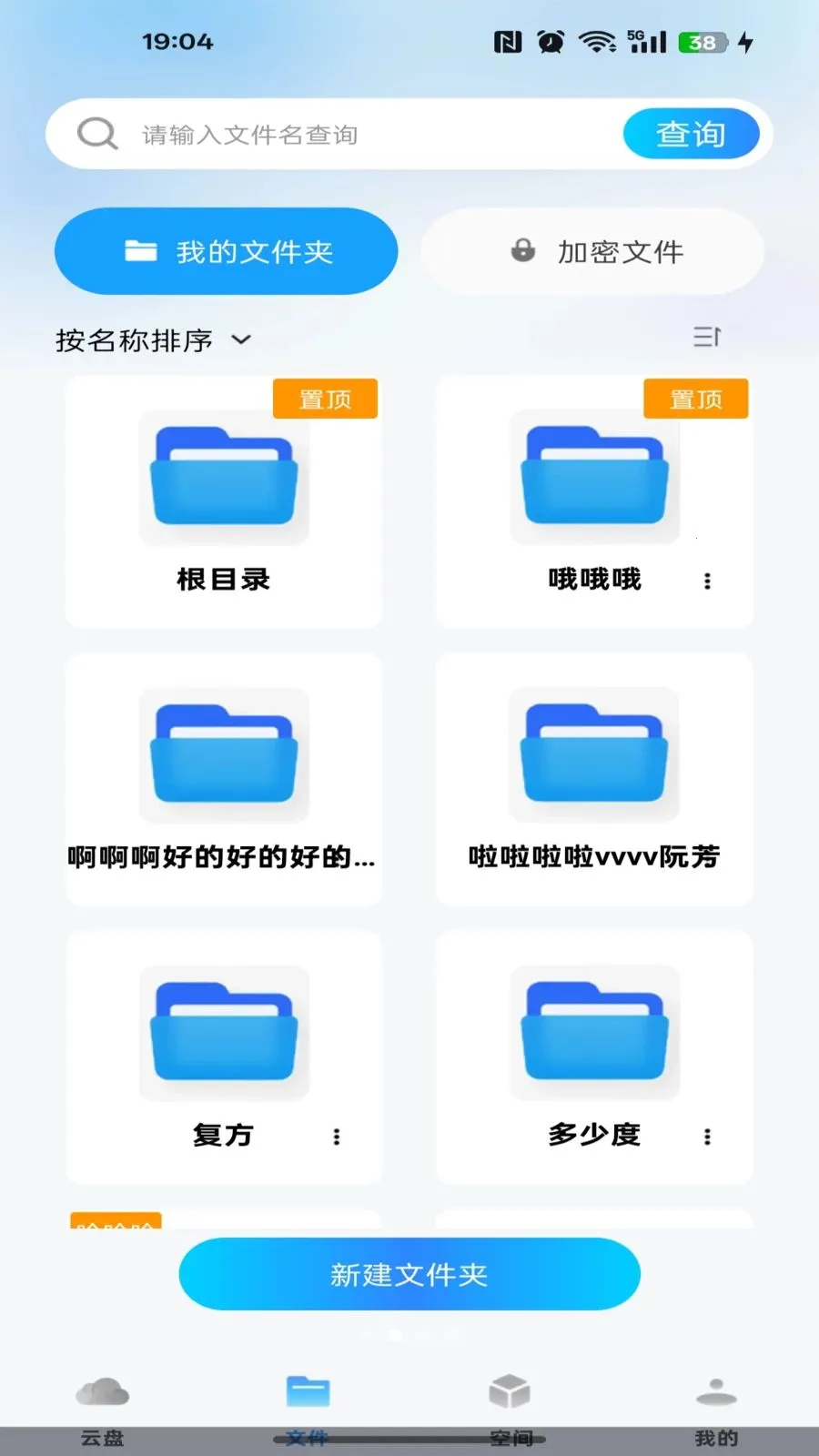The height and width of the screenshot is (1456, 819).
Task: Open the three-dot menu on 复方 folder
Action: click(x=339, y=1136)
